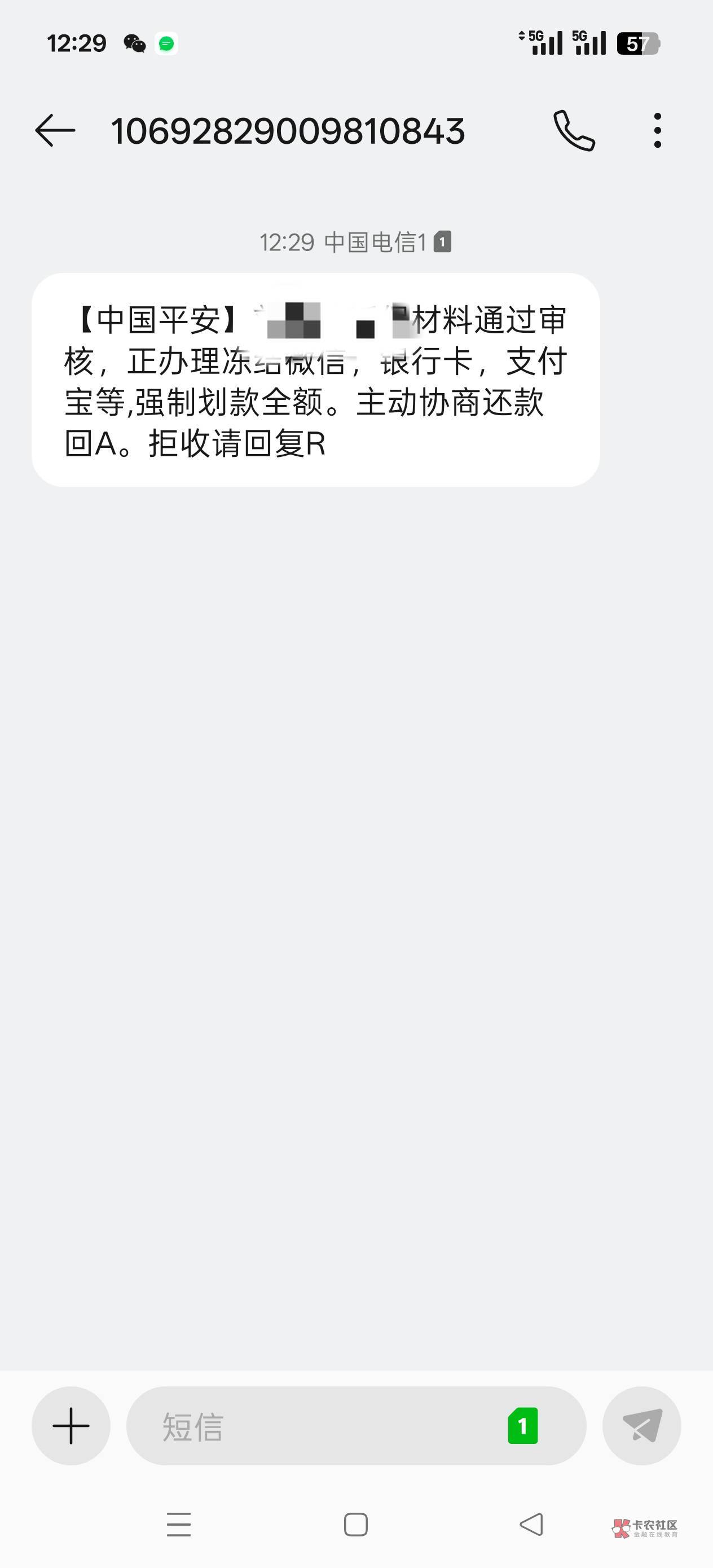Open recent apps from navigation bar
The image size is (713, 1568).
click(x=179, y=1524)
